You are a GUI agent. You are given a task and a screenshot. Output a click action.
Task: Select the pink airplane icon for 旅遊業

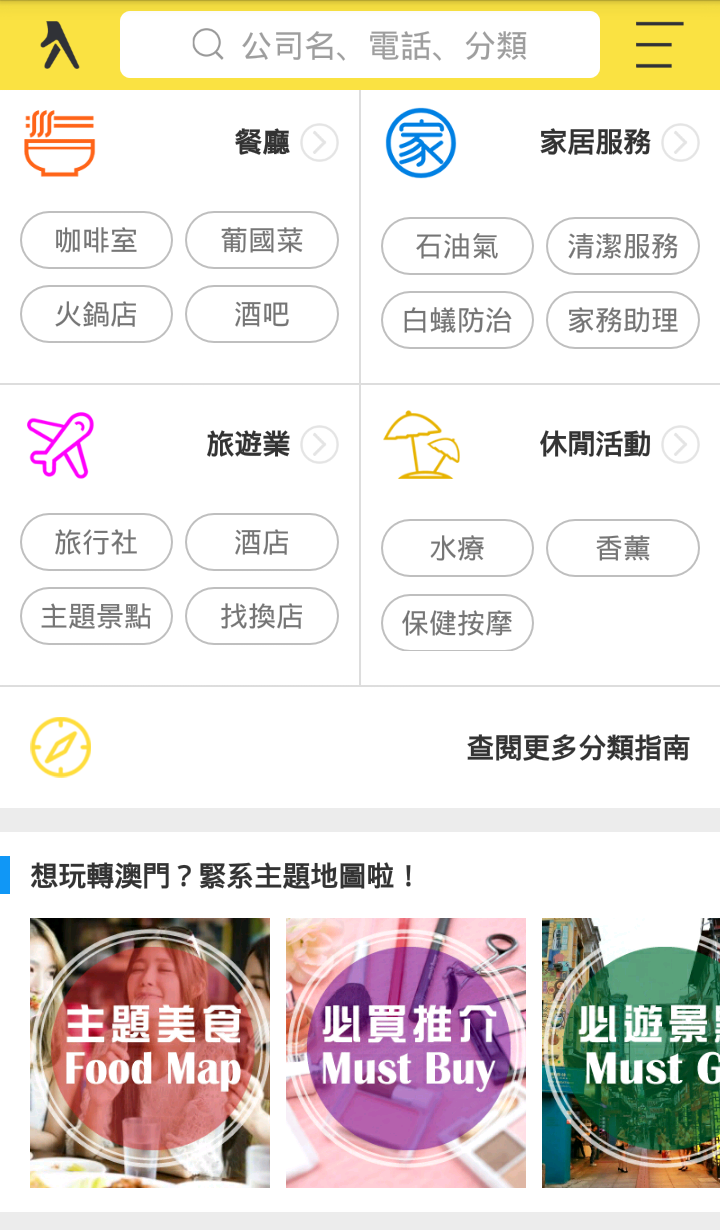pyautogui.click(x=60, y=443)
